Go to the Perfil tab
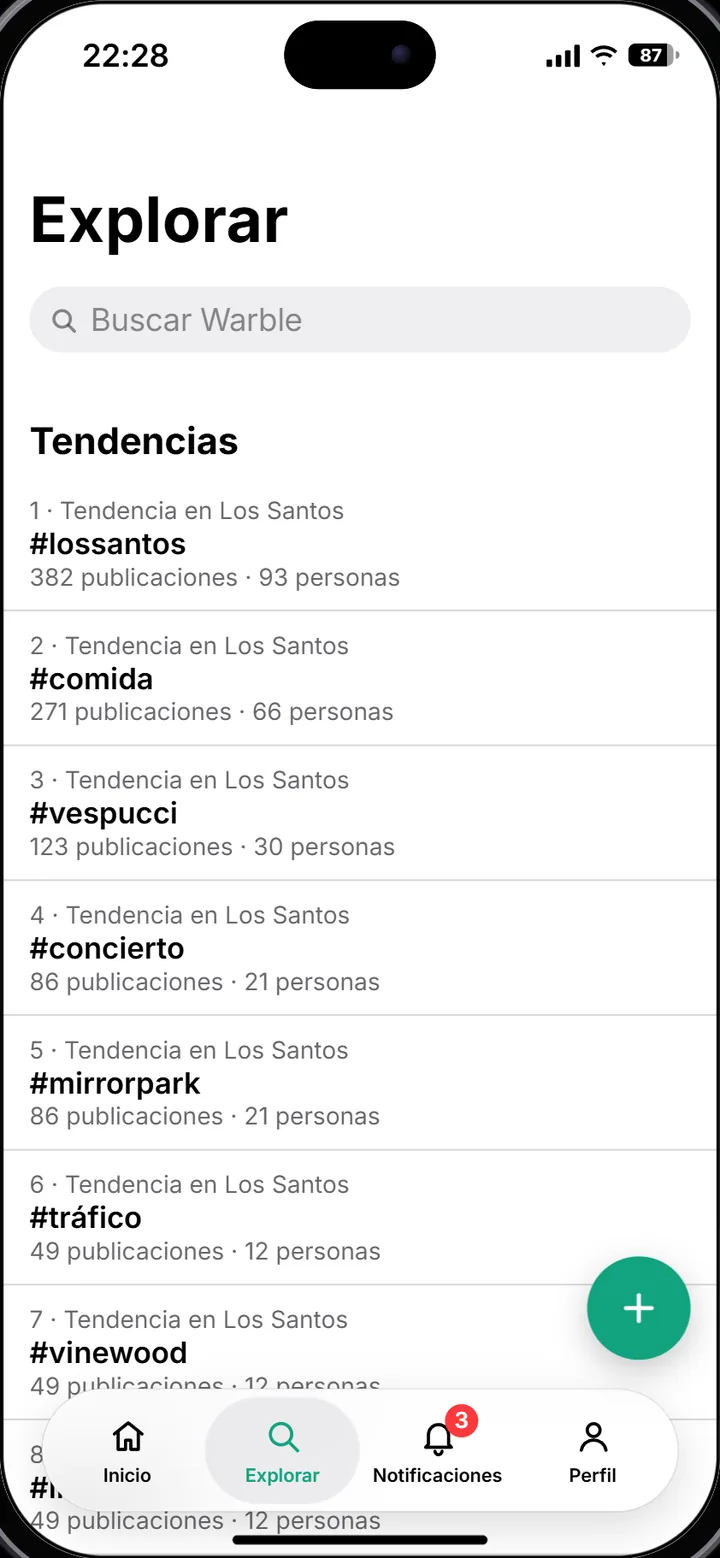The width and height of the screenshot is (720, 1558). coord(593,1451)
